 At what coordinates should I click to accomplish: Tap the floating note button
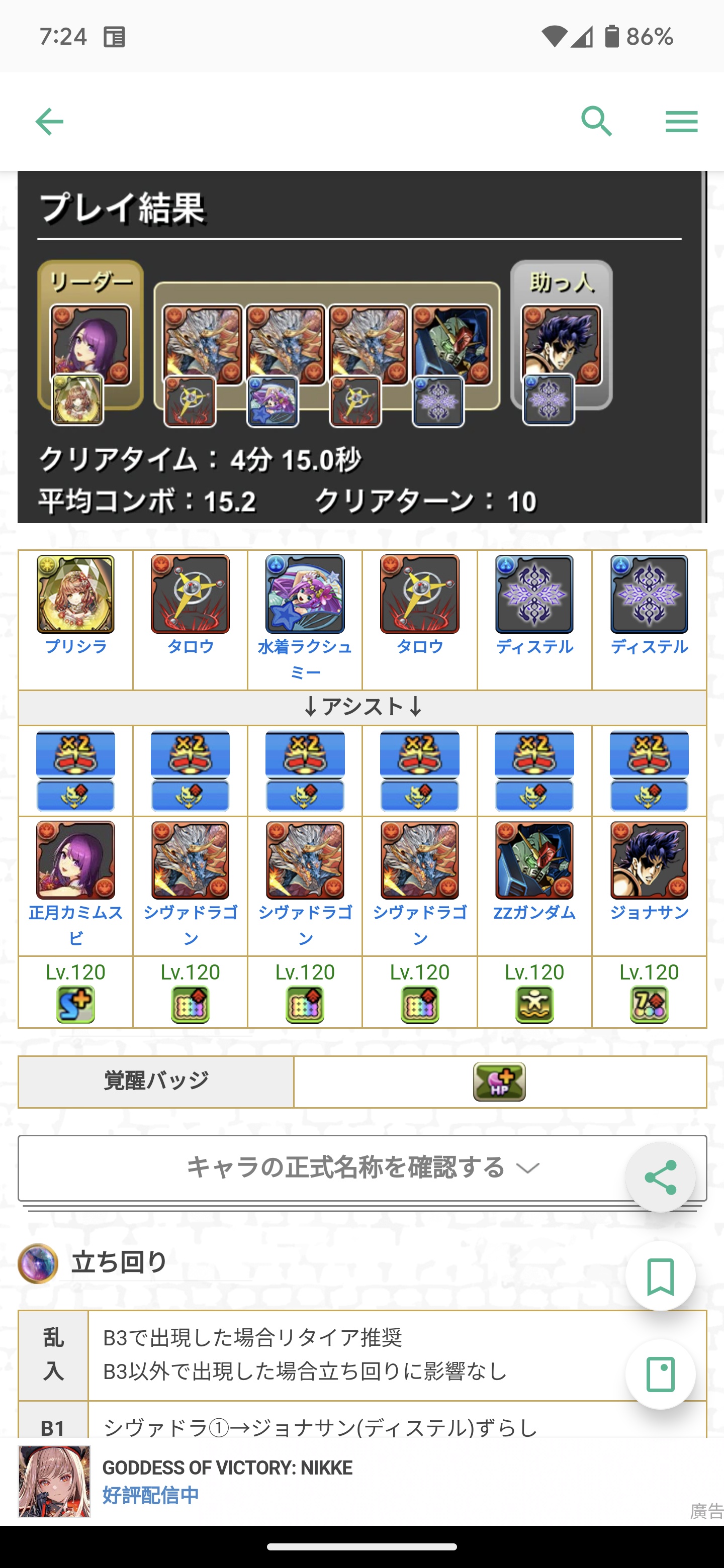point(660,1374)
